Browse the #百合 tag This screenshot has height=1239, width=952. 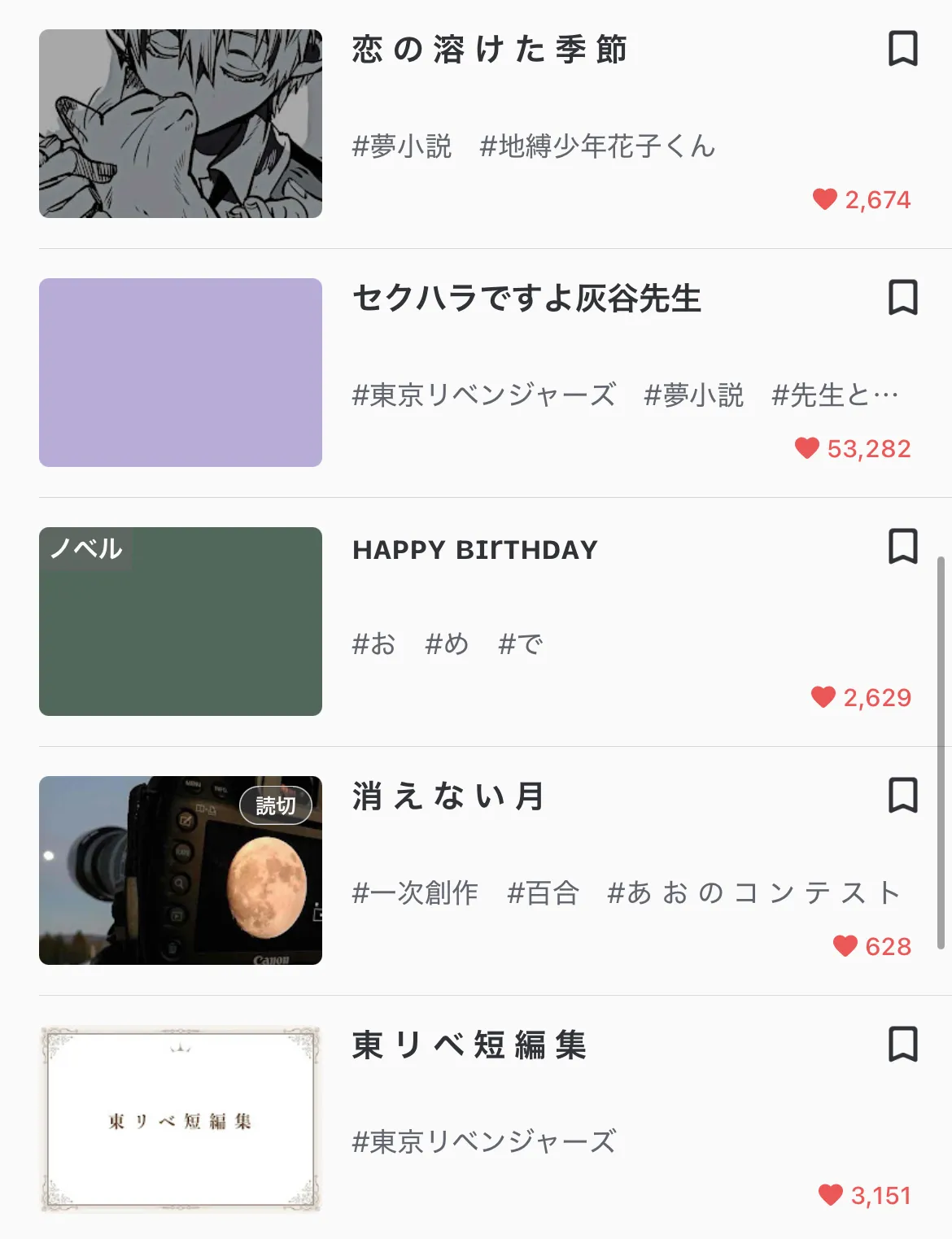click(543, 893)
